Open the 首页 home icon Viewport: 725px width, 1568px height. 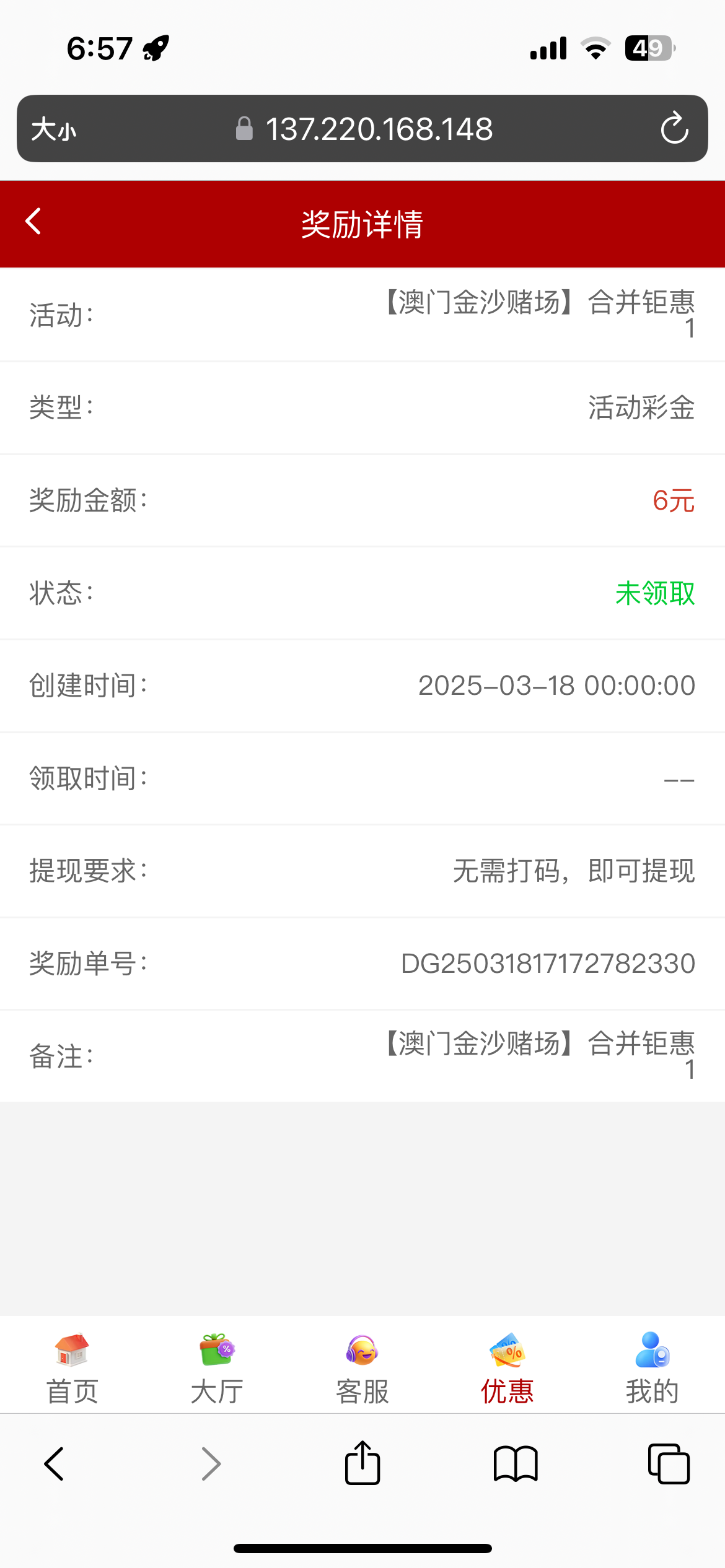tap(71, 1353)
